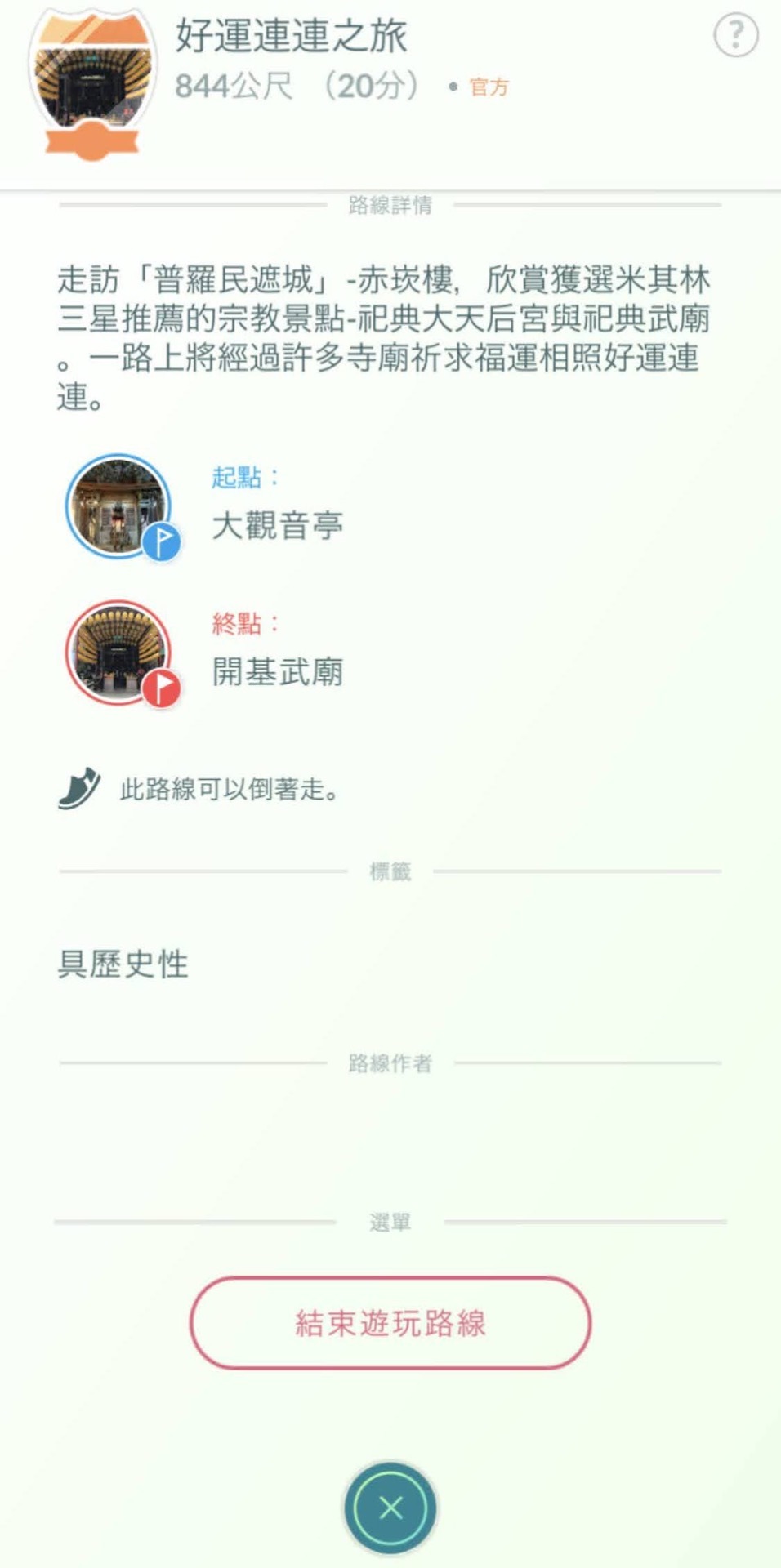
Task: Expand the 標籤 tags section
Action: point(390,871)
